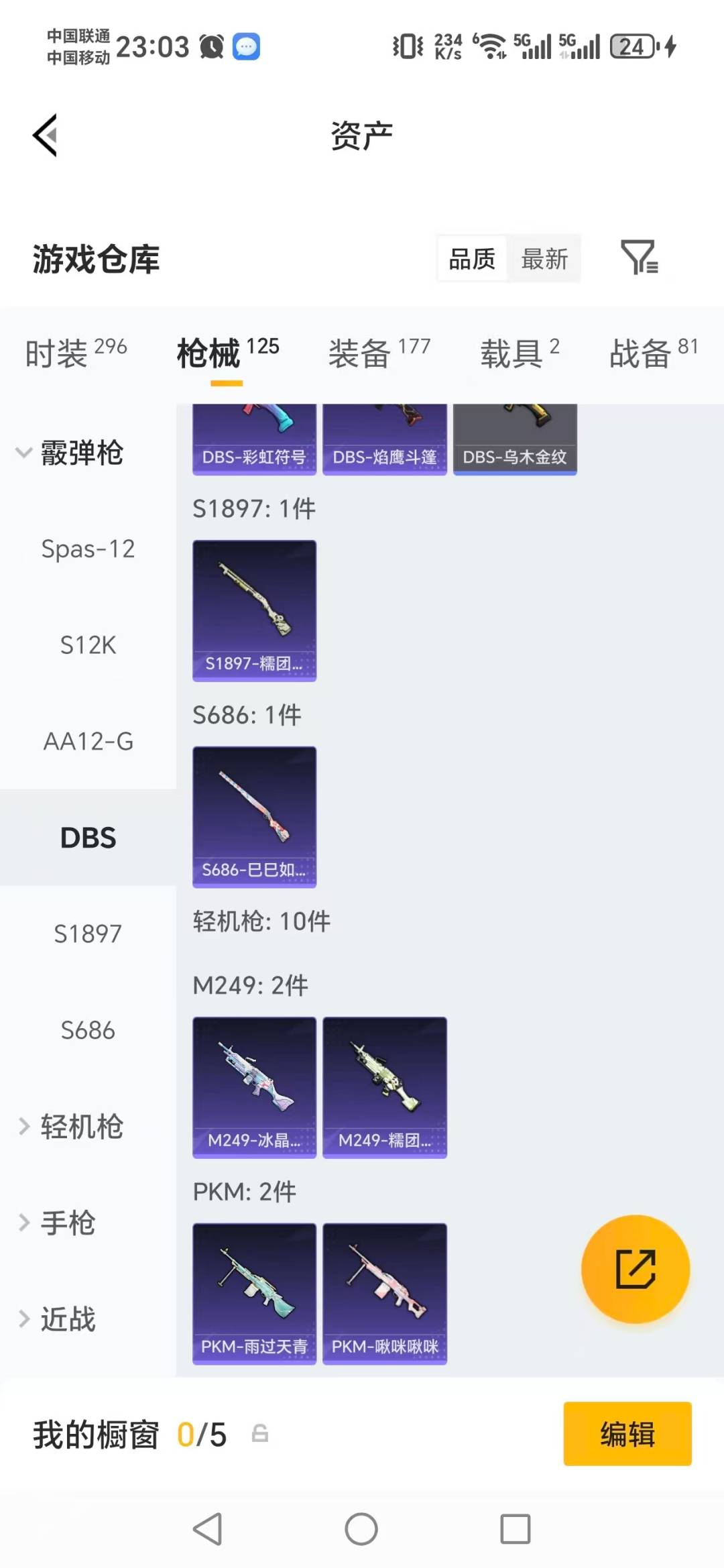Image resolution: width=724 pixels, height=1568 pixels.
Task: Select DBS in the weapon sidebar
Action: pyautogui.click(x=88, y=838)
